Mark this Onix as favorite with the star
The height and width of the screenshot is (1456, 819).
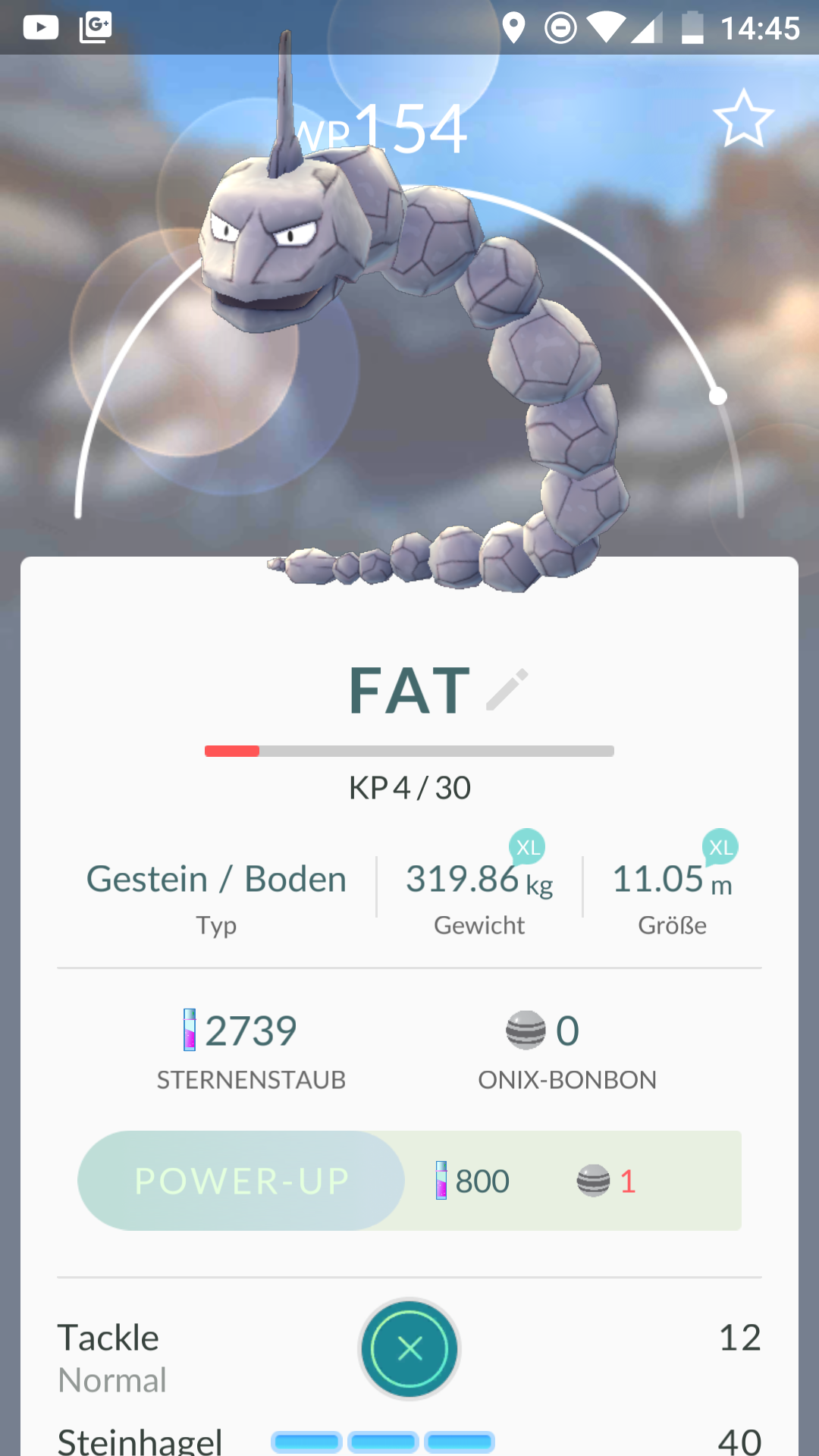coord(743,119)
